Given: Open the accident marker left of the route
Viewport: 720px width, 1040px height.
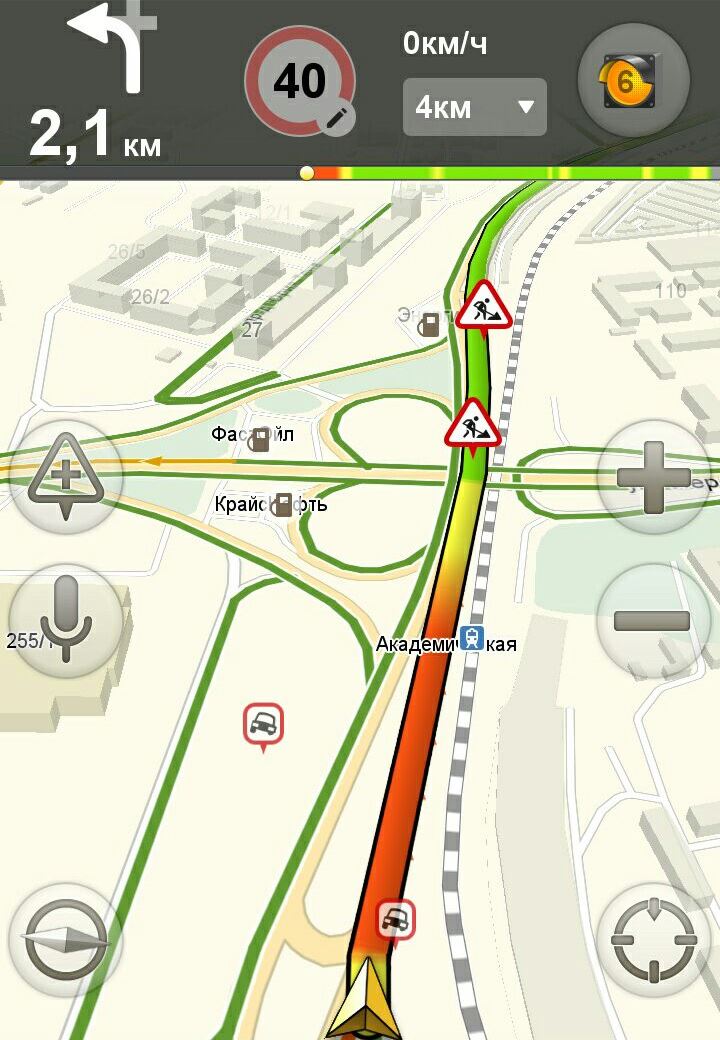Looking at the screenshot, I should 263,723.
